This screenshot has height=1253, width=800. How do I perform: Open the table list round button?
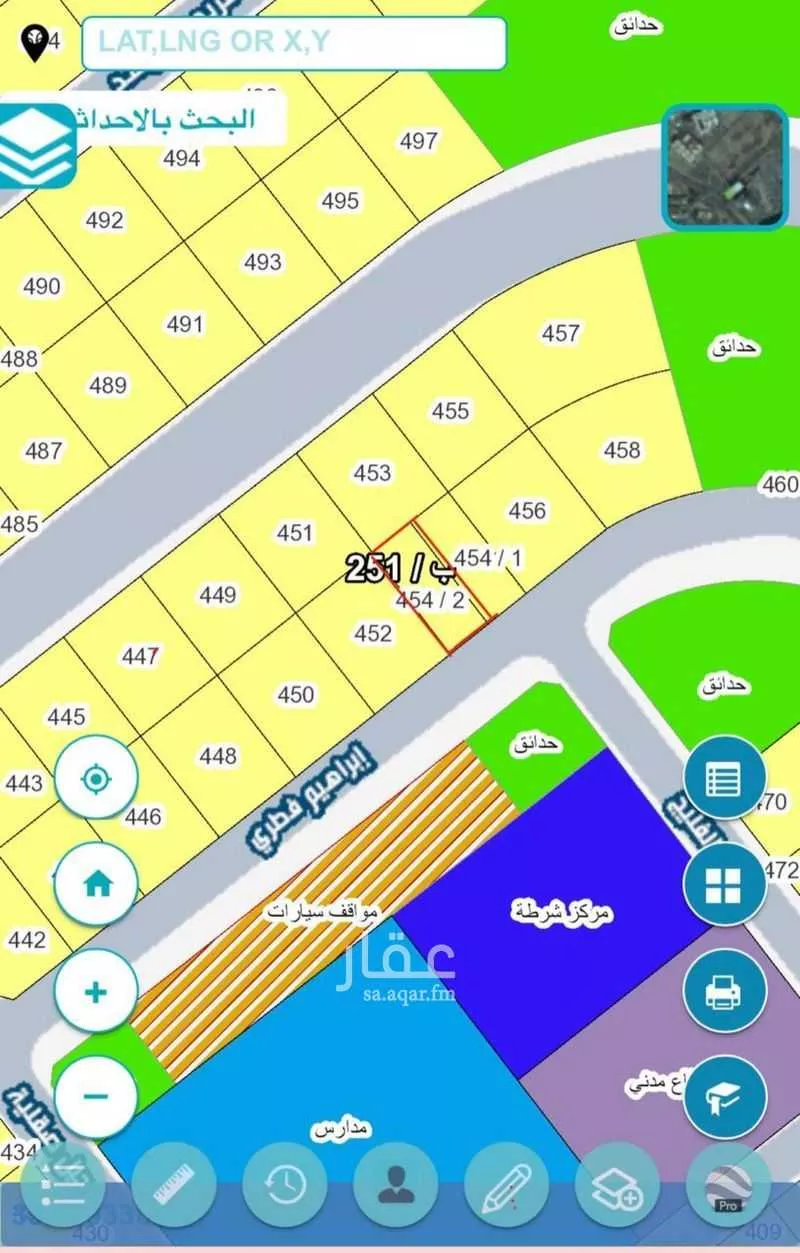pos(724,777)
